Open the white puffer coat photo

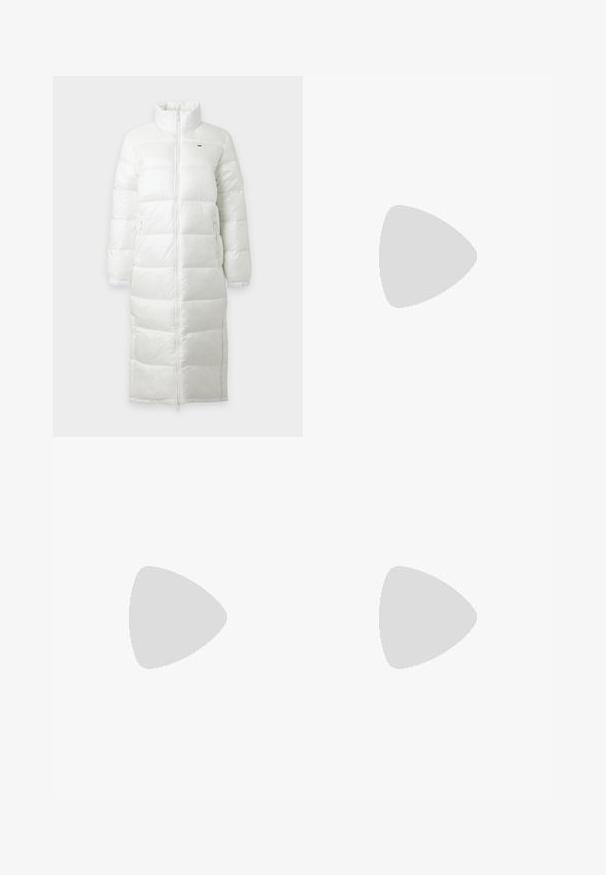(x=177, y=256)
